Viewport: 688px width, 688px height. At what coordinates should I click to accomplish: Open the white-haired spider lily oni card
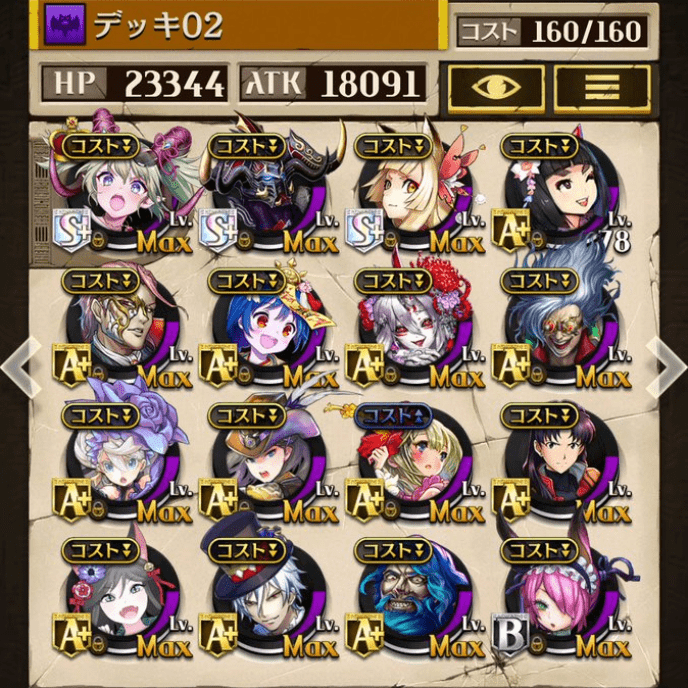(x=410, y=330)
